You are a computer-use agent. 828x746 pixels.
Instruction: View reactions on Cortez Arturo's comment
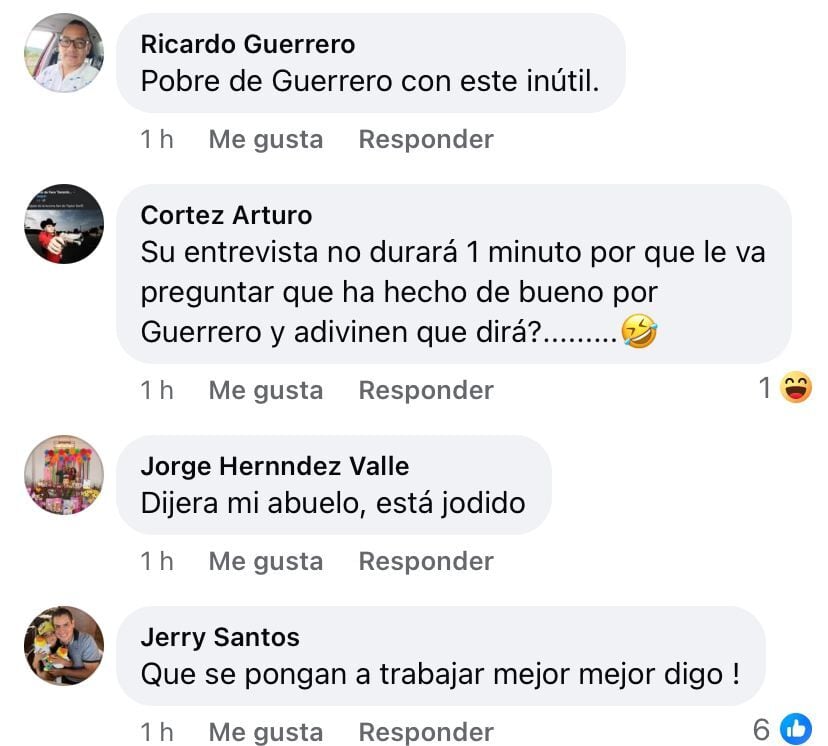click(x=785, y=388)
